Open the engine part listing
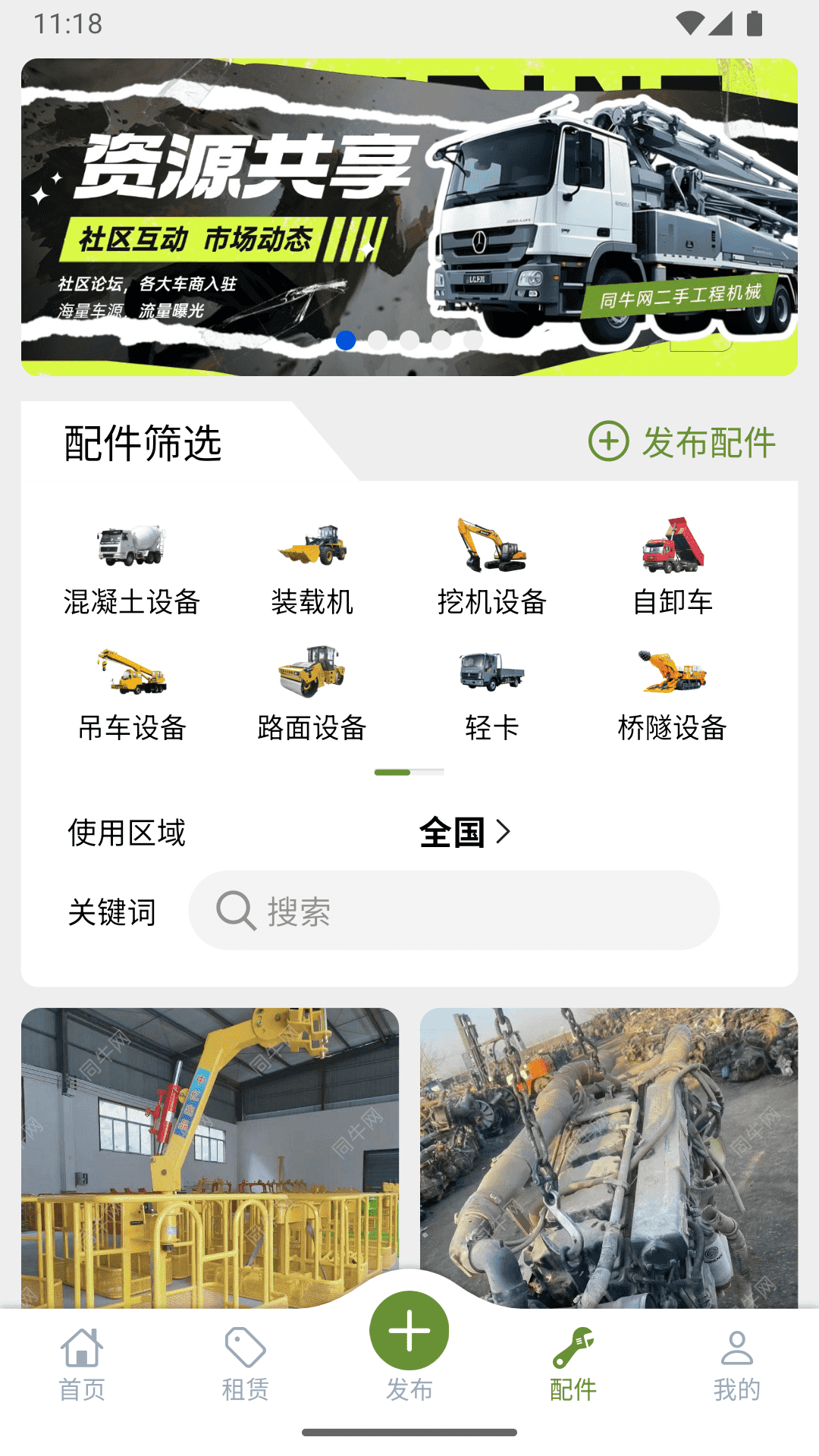819x1456 pixels. click(x=609, y=1156)
